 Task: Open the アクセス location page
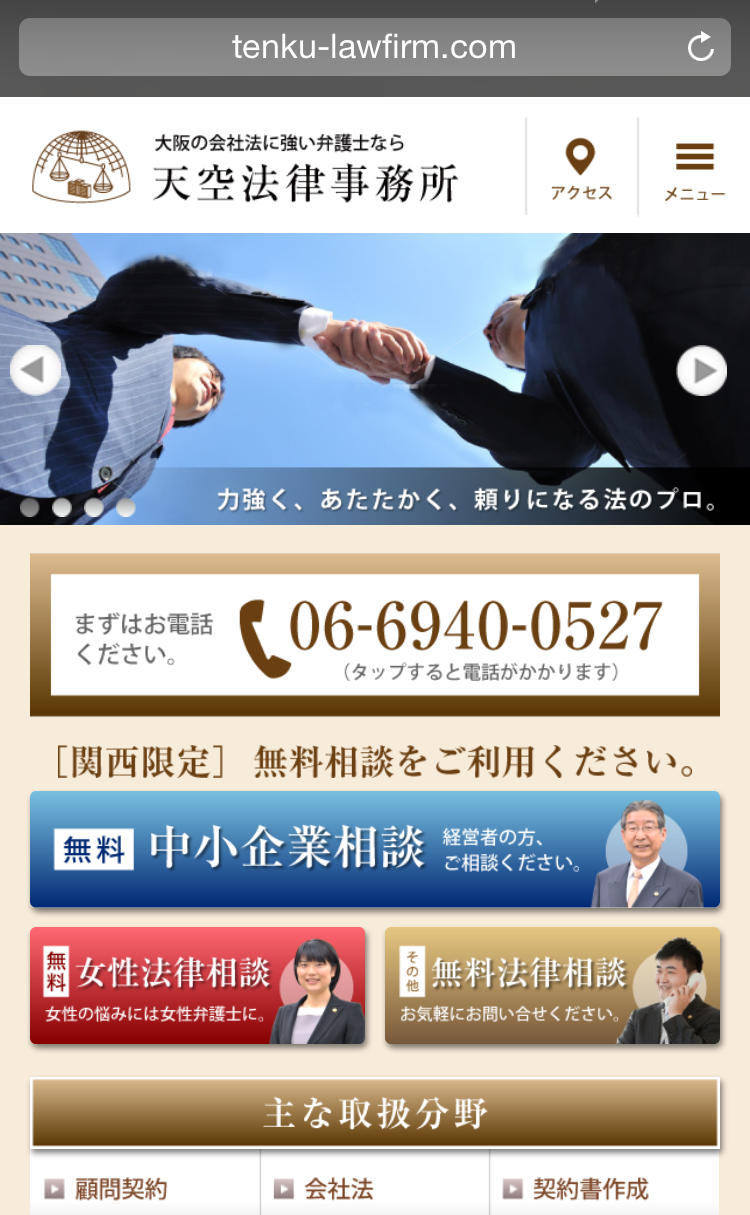tap(581, 167)
